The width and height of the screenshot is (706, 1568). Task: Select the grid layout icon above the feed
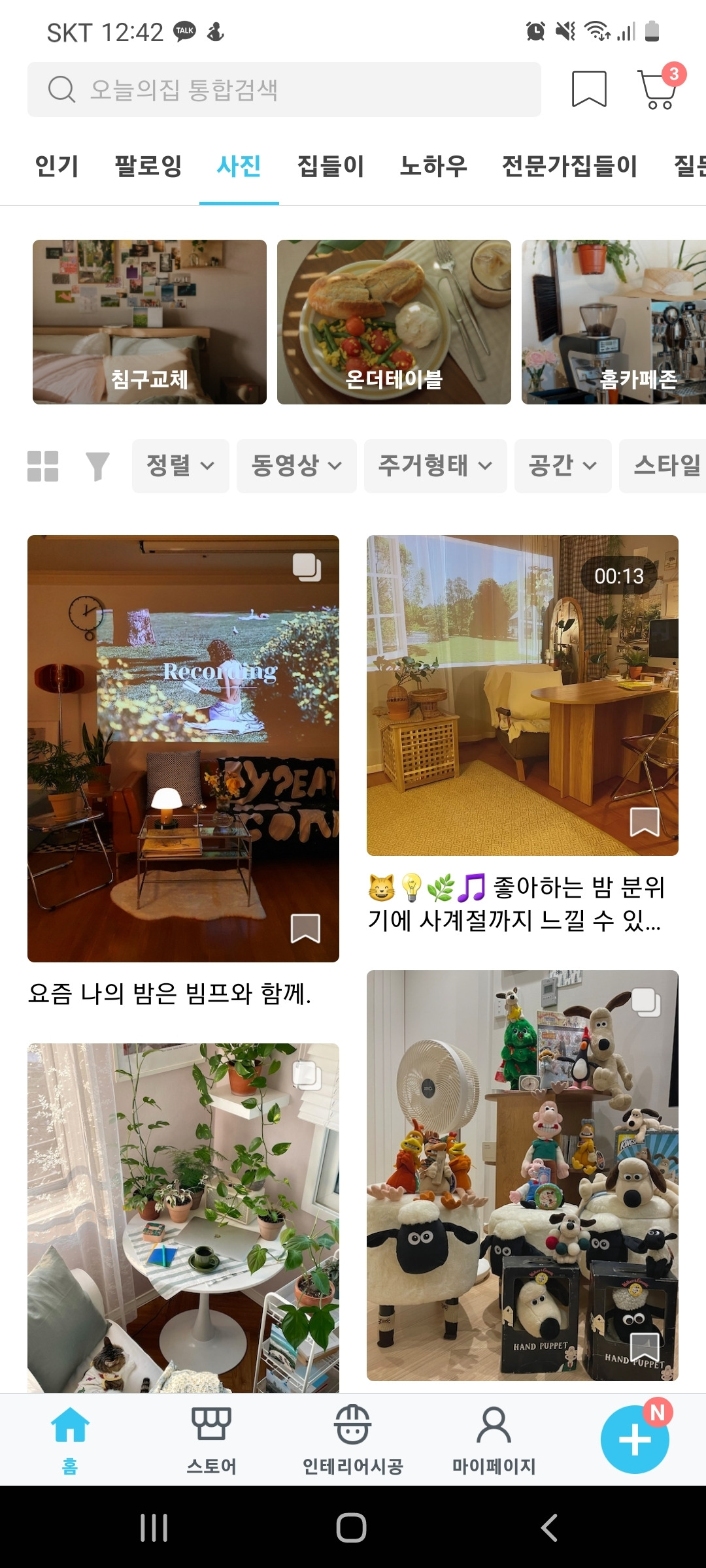43,466
